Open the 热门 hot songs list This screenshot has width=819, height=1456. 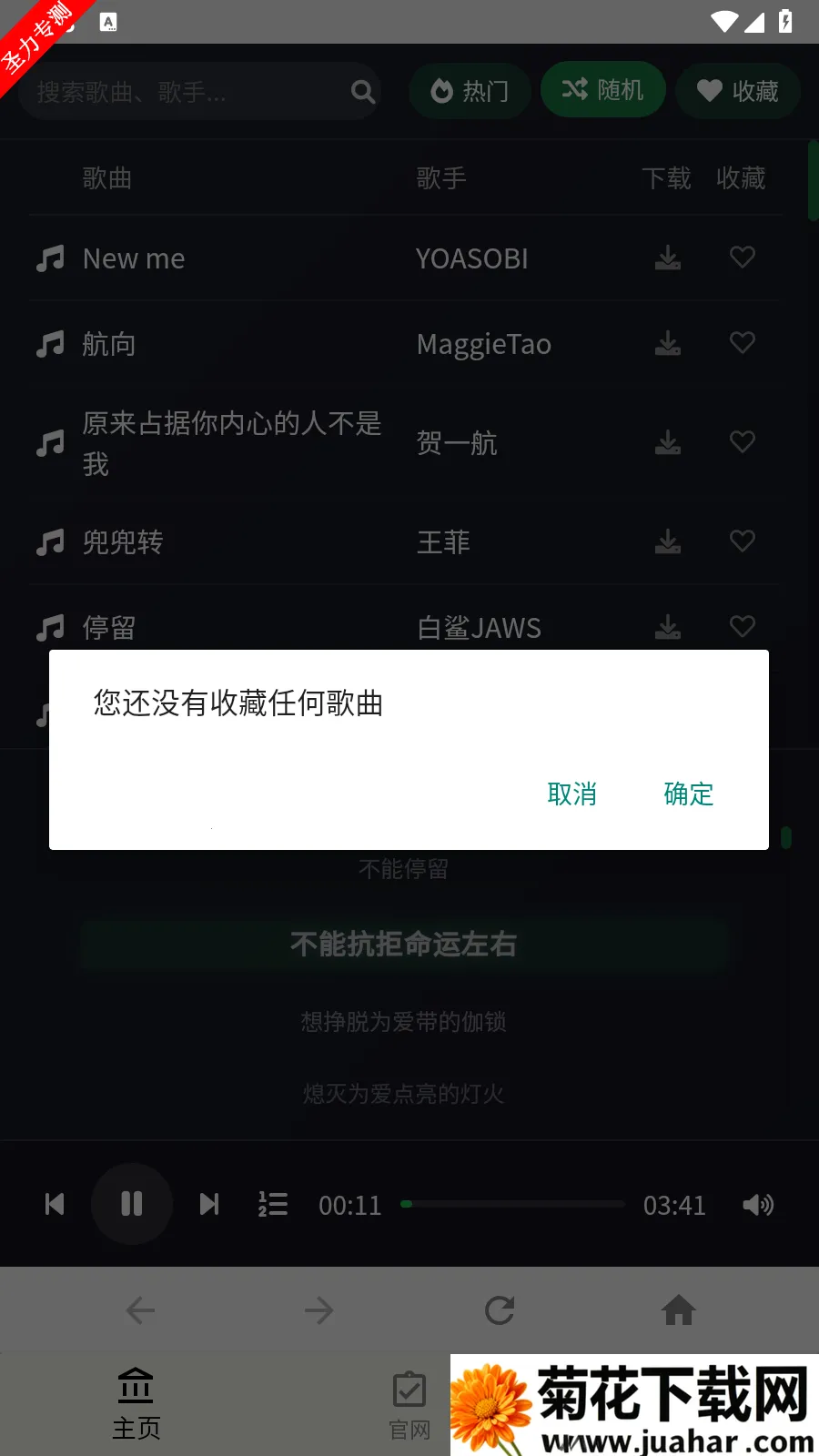coord(470,91)
